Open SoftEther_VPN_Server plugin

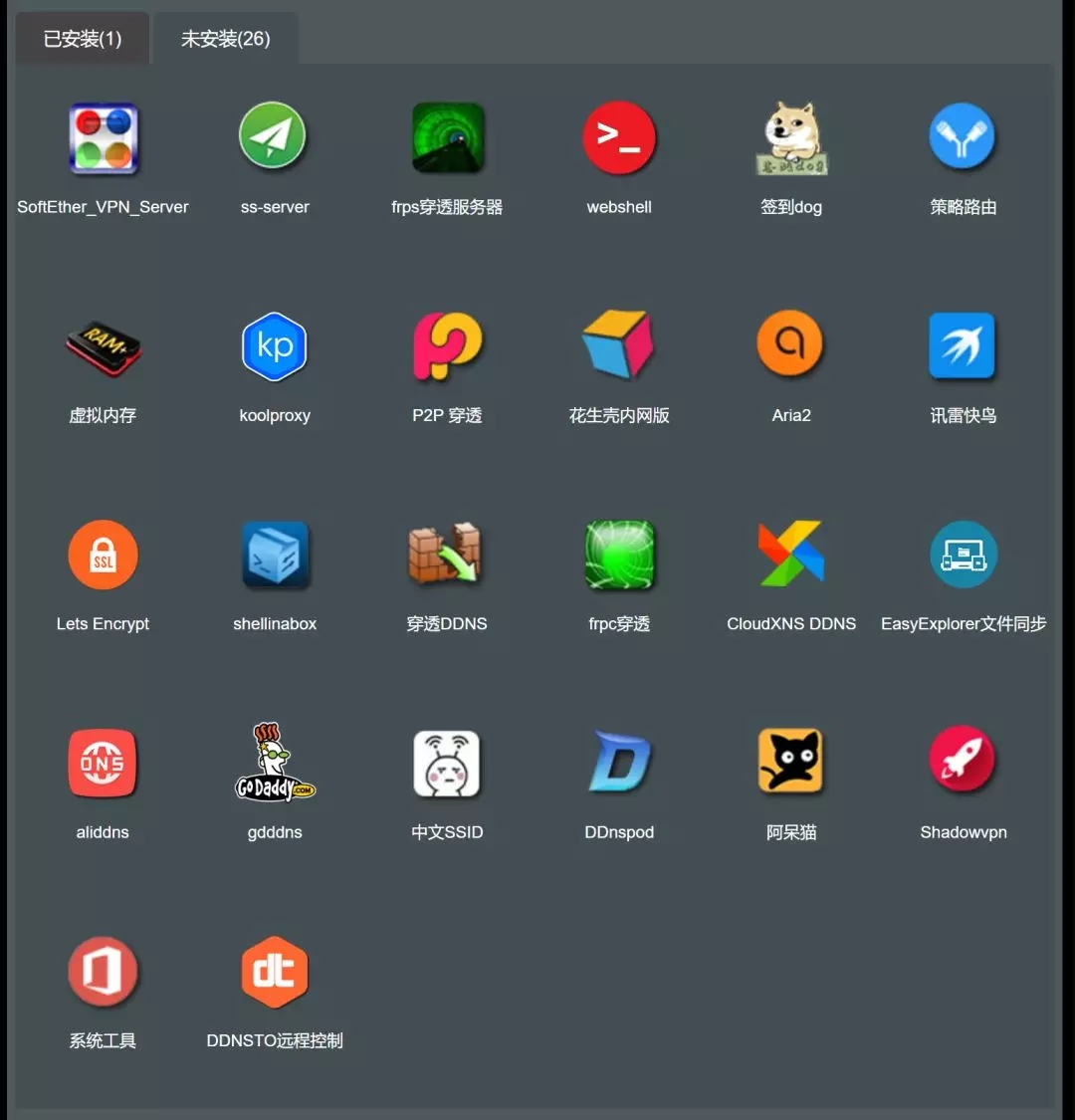point(103,138)
